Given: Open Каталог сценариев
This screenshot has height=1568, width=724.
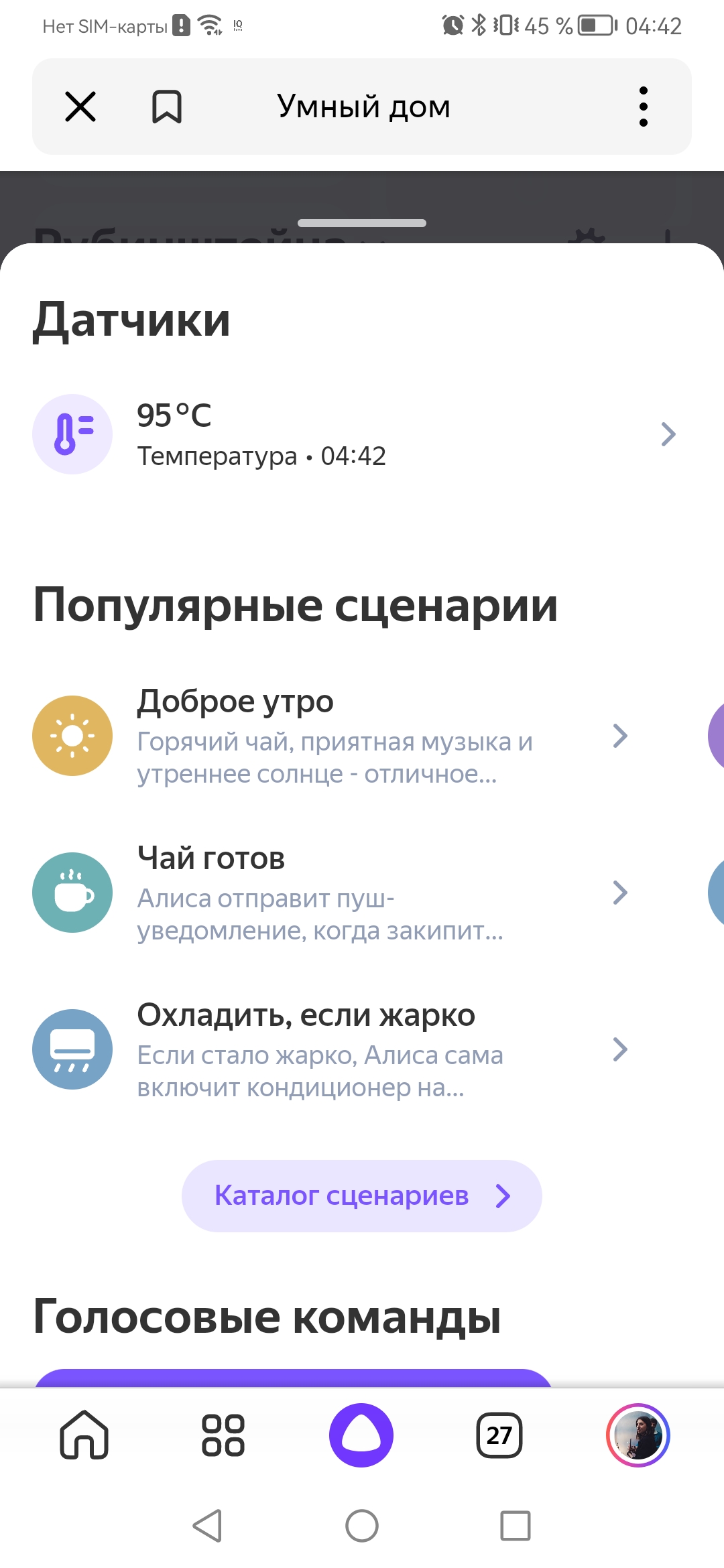Looking at the screenshot, I should (362, 1196).
